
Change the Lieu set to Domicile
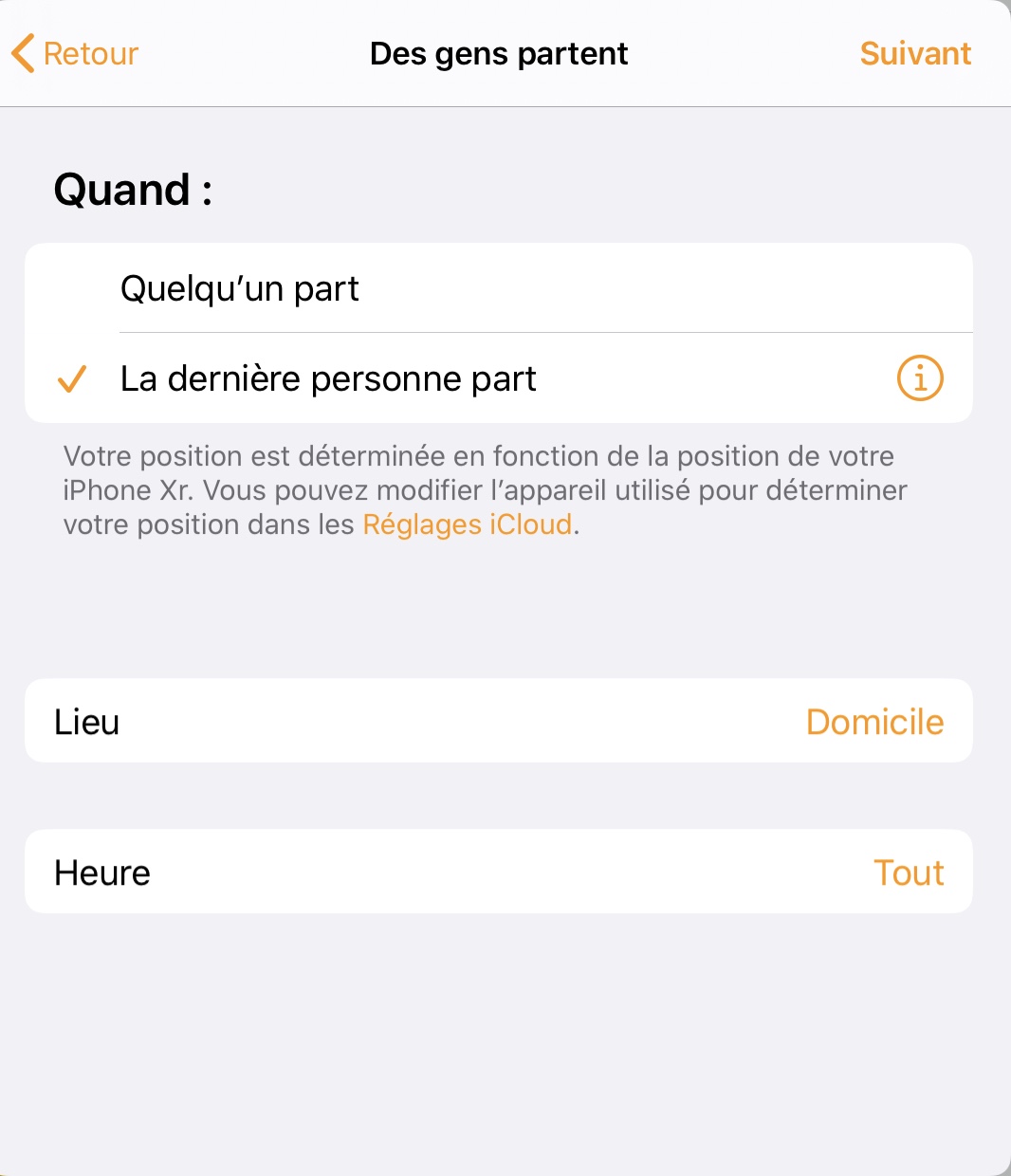point(499,722)
